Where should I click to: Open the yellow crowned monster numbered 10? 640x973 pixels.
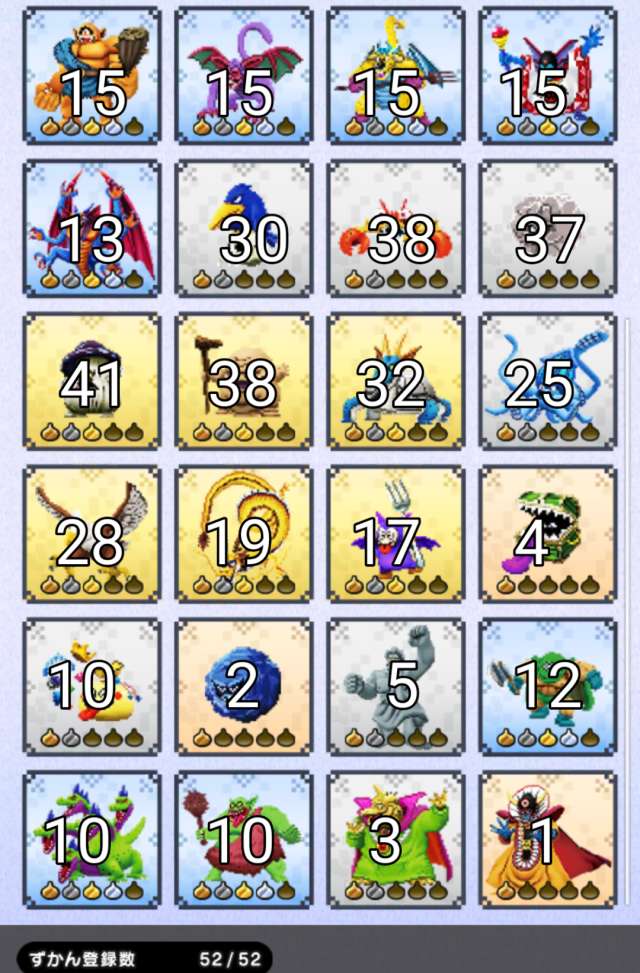click(91, 686)
